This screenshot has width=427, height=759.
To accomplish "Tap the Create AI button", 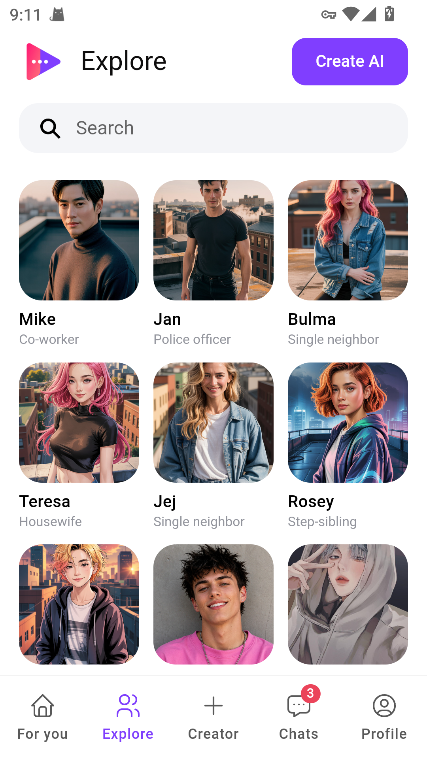I will 350,61.
